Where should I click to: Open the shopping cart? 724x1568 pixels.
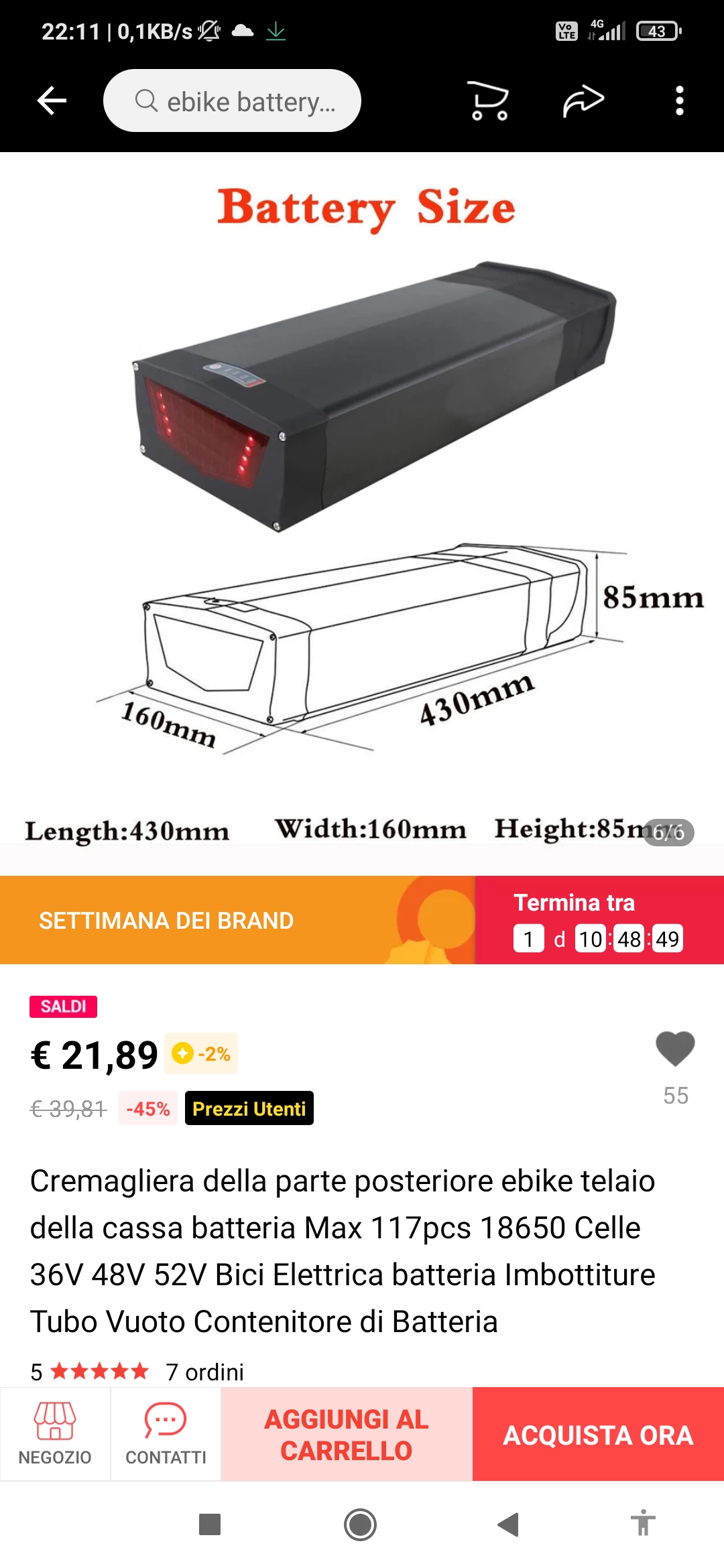489,101
